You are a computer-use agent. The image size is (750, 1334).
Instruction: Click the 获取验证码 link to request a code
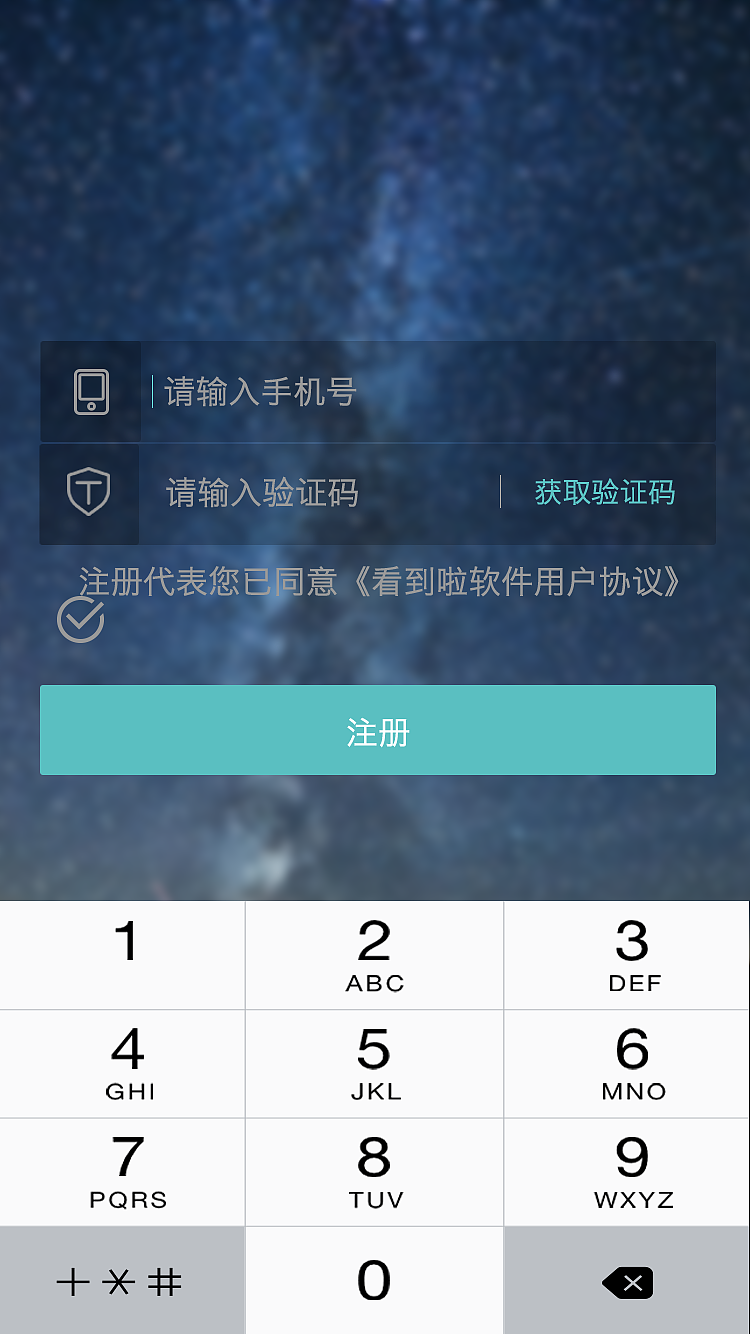point(605,492)
